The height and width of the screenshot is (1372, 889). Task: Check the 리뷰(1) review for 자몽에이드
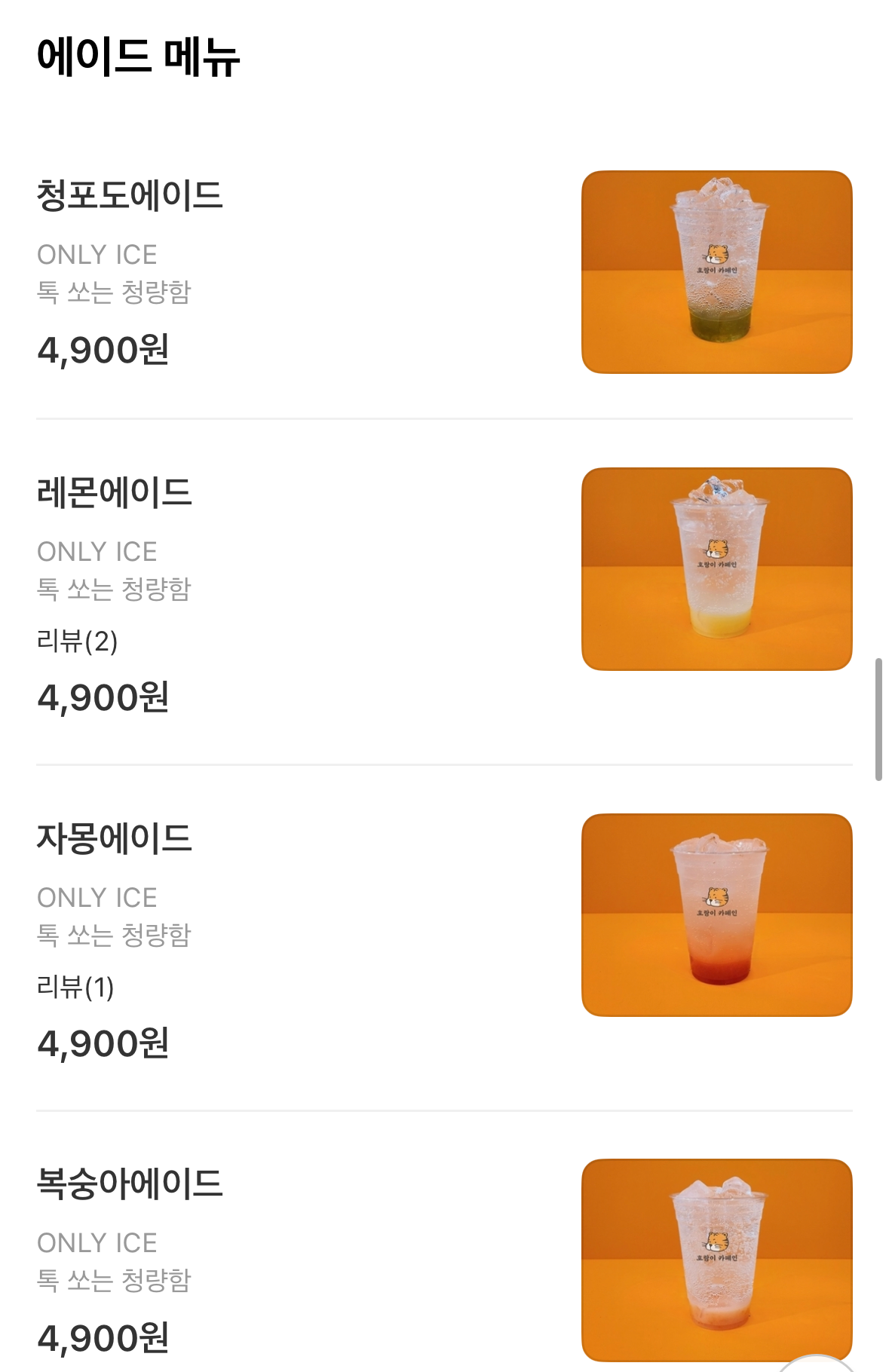click(75, 987)
